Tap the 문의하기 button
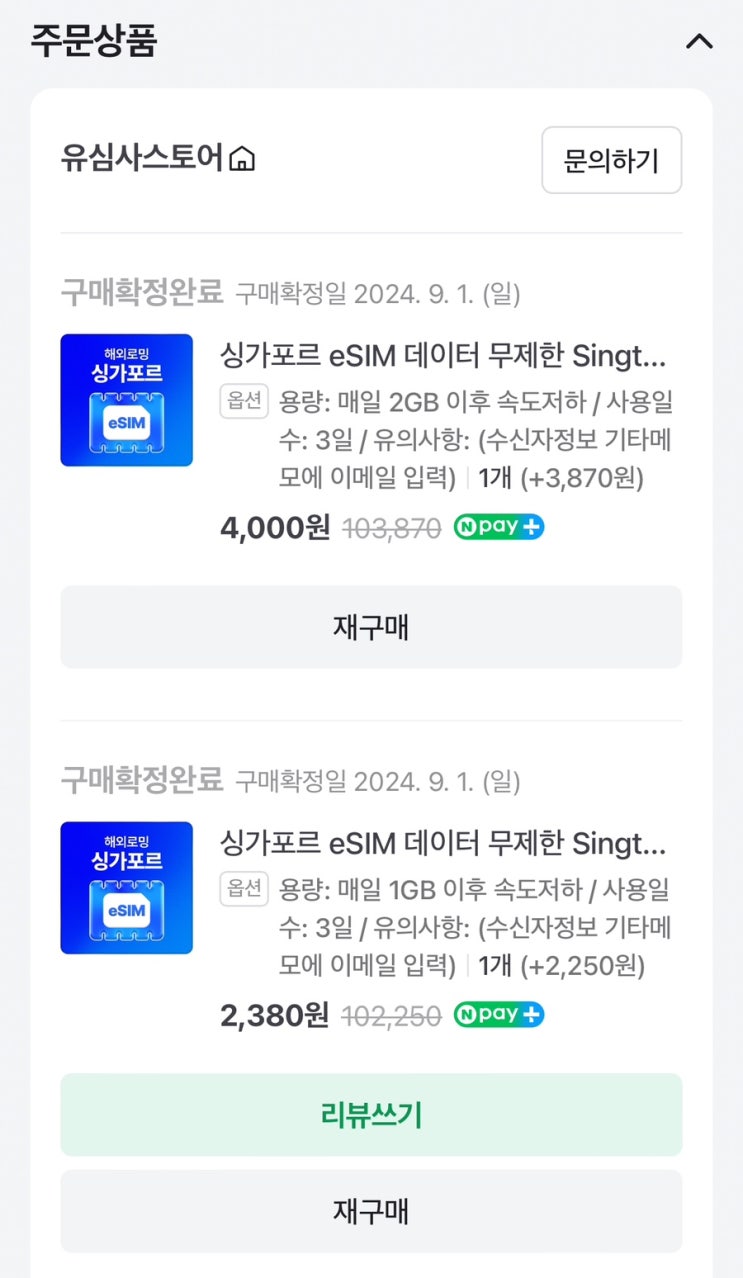The image size is (743, 1278). coord(611,160)
